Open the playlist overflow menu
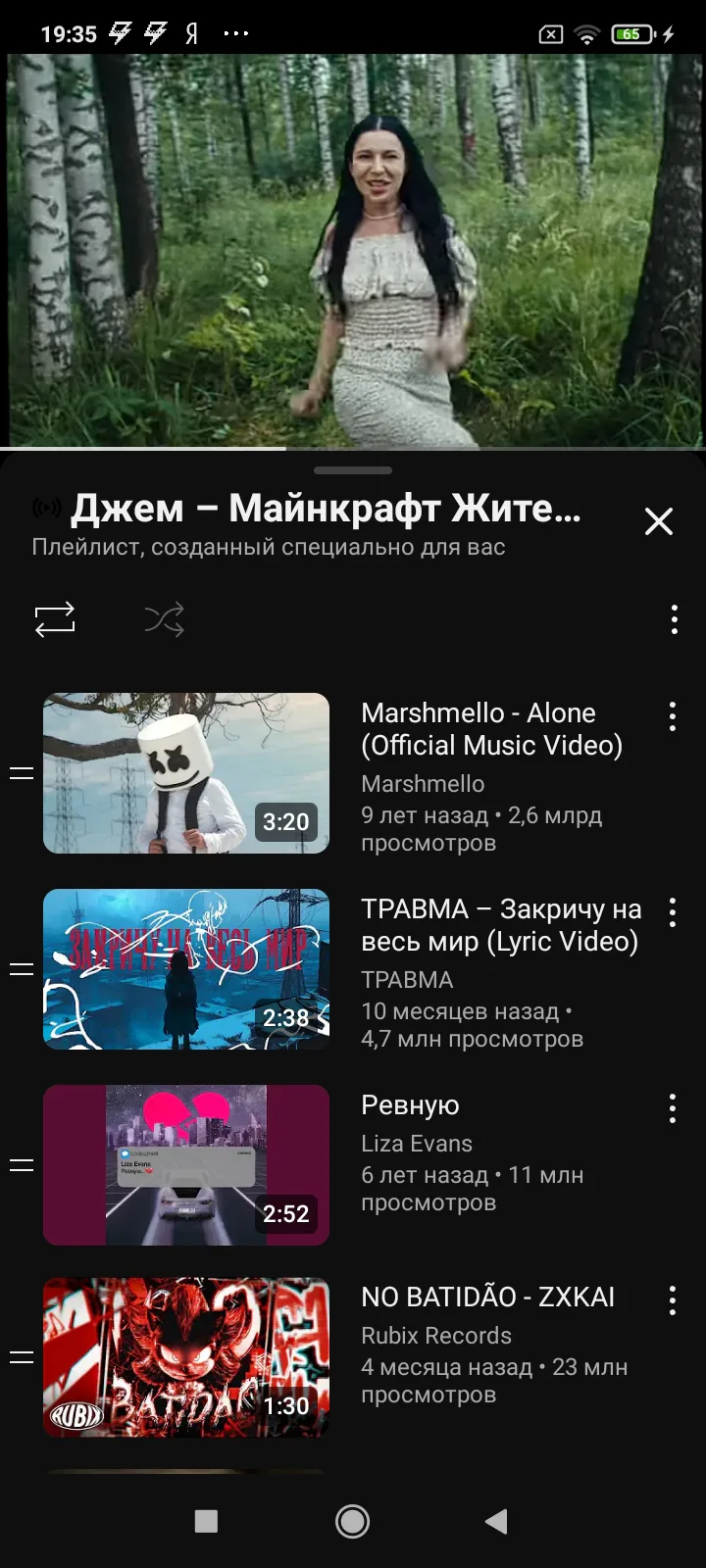The height and width of the screenshot is (1568, 706). pyautogui.click(x=674, y=619)
